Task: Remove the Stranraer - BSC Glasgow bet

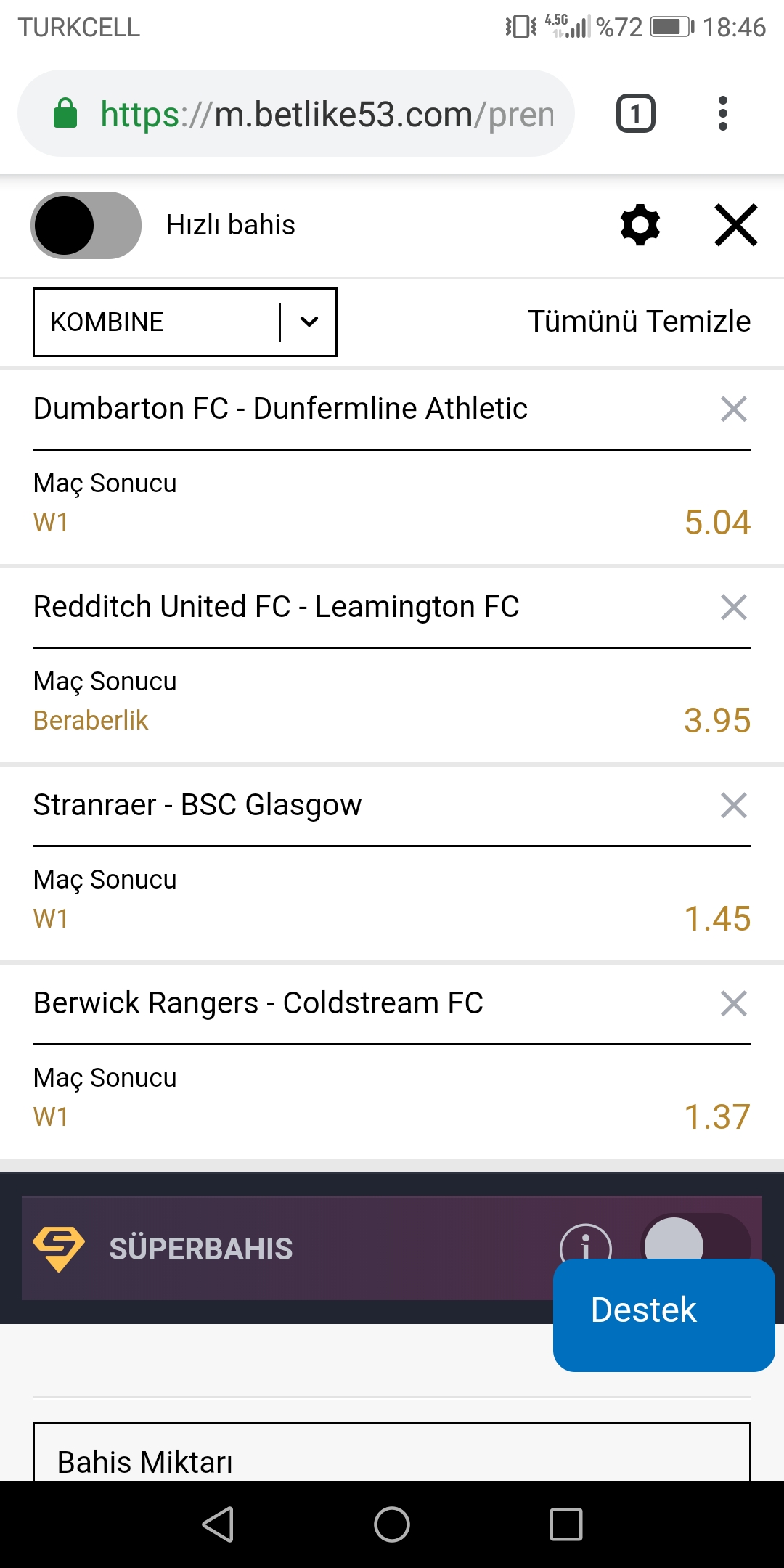Action: tap(734, 805)
